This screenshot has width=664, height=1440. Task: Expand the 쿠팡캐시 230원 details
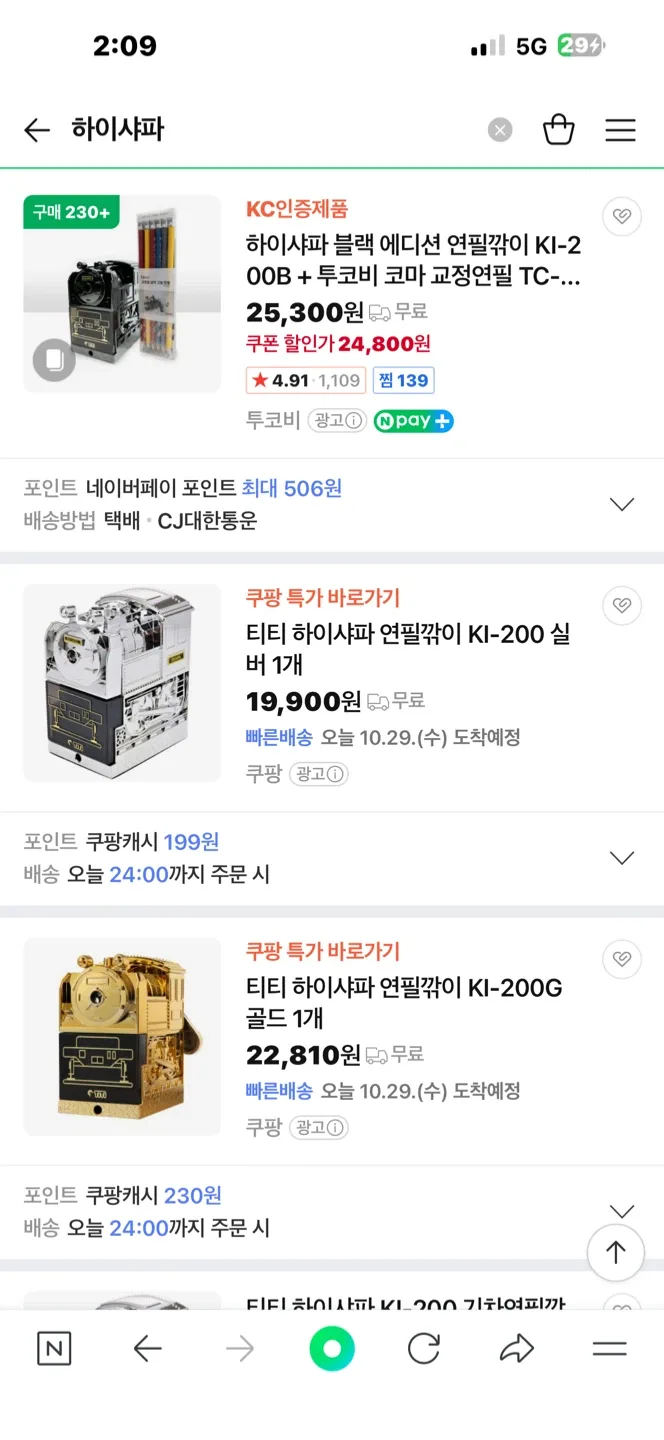point(622,1211)
